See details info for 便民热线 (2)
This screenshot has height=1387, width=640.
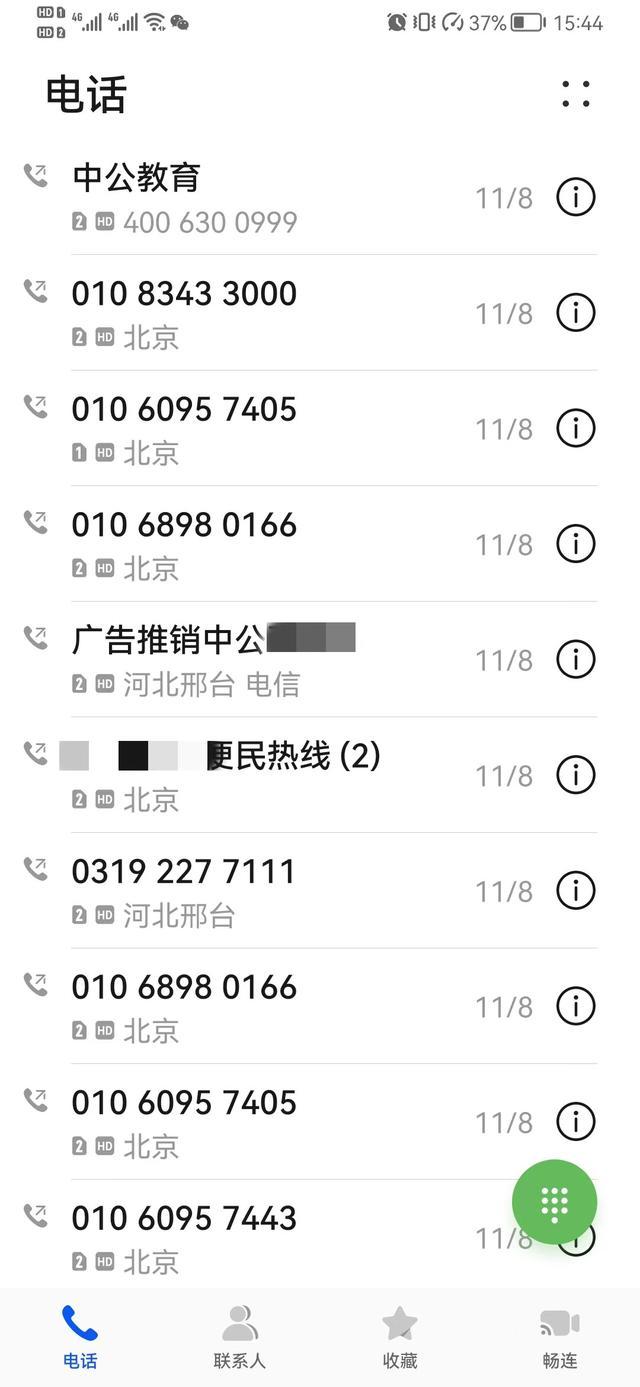tap(576, 775)
